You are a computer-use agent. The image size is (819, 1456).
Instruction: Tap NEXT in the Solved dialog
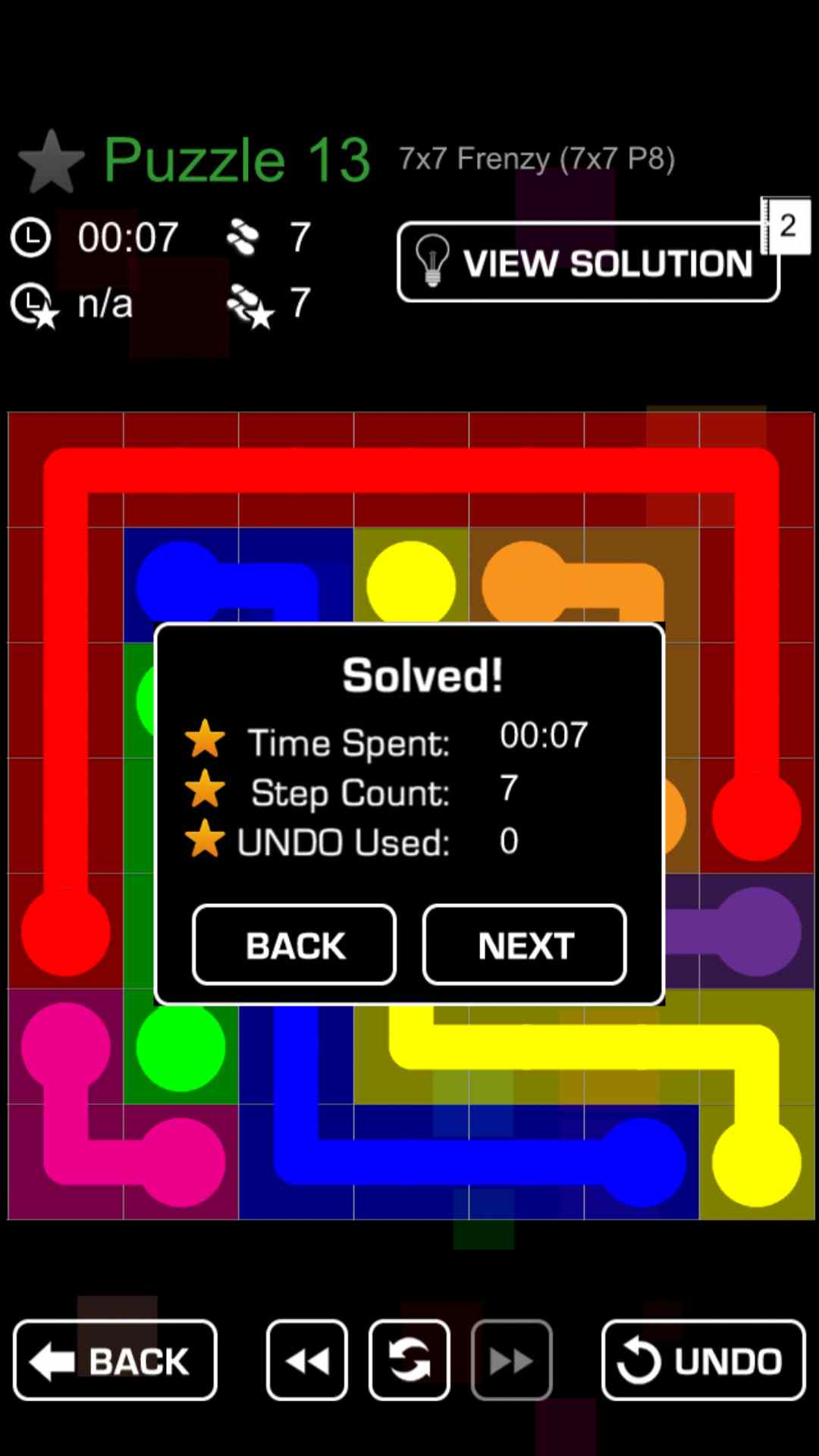pyautogui.click(x=524, y=945)
